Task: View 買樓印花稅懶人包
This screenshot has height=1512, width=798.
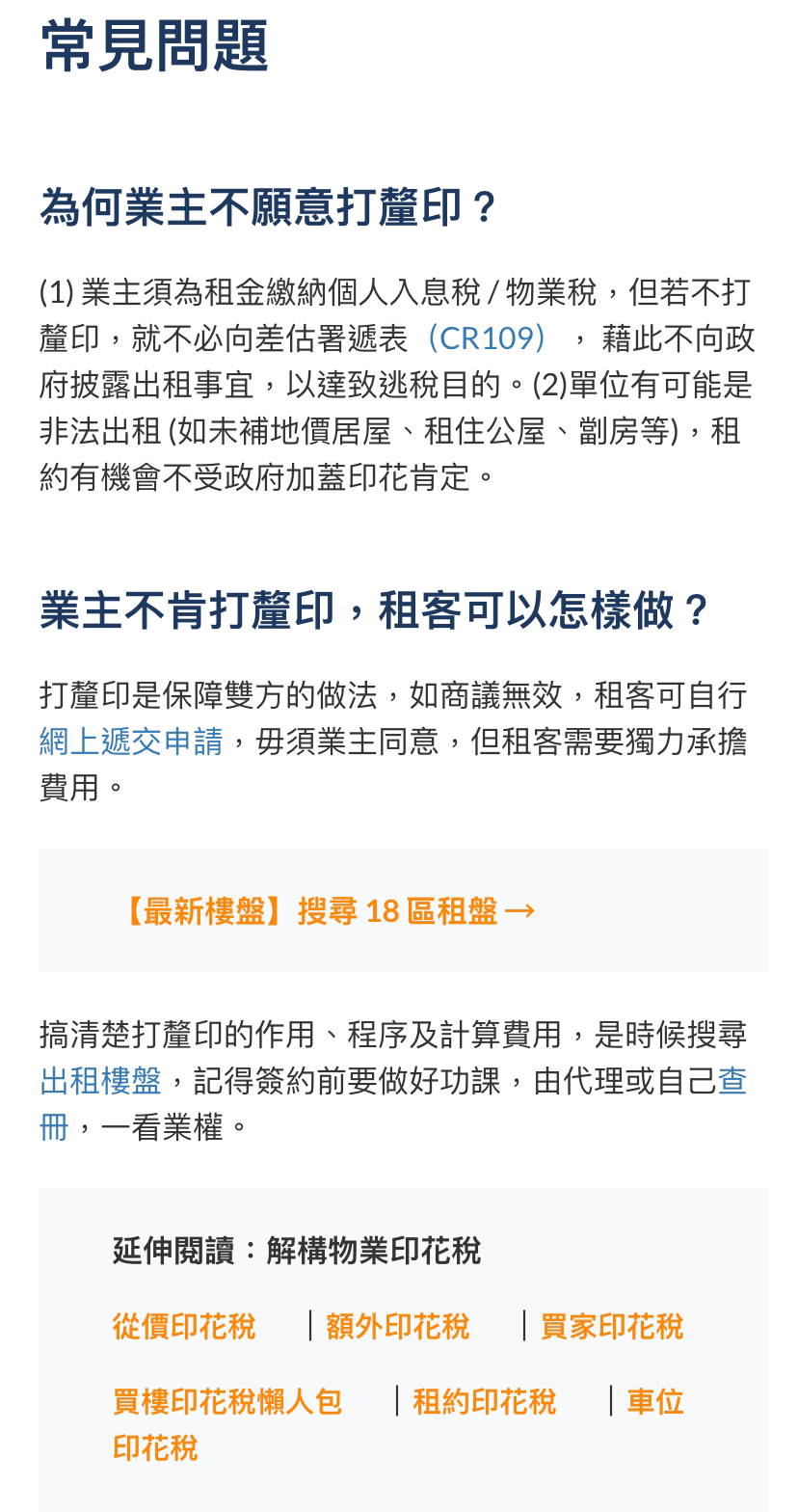Action: point(227,1401)
